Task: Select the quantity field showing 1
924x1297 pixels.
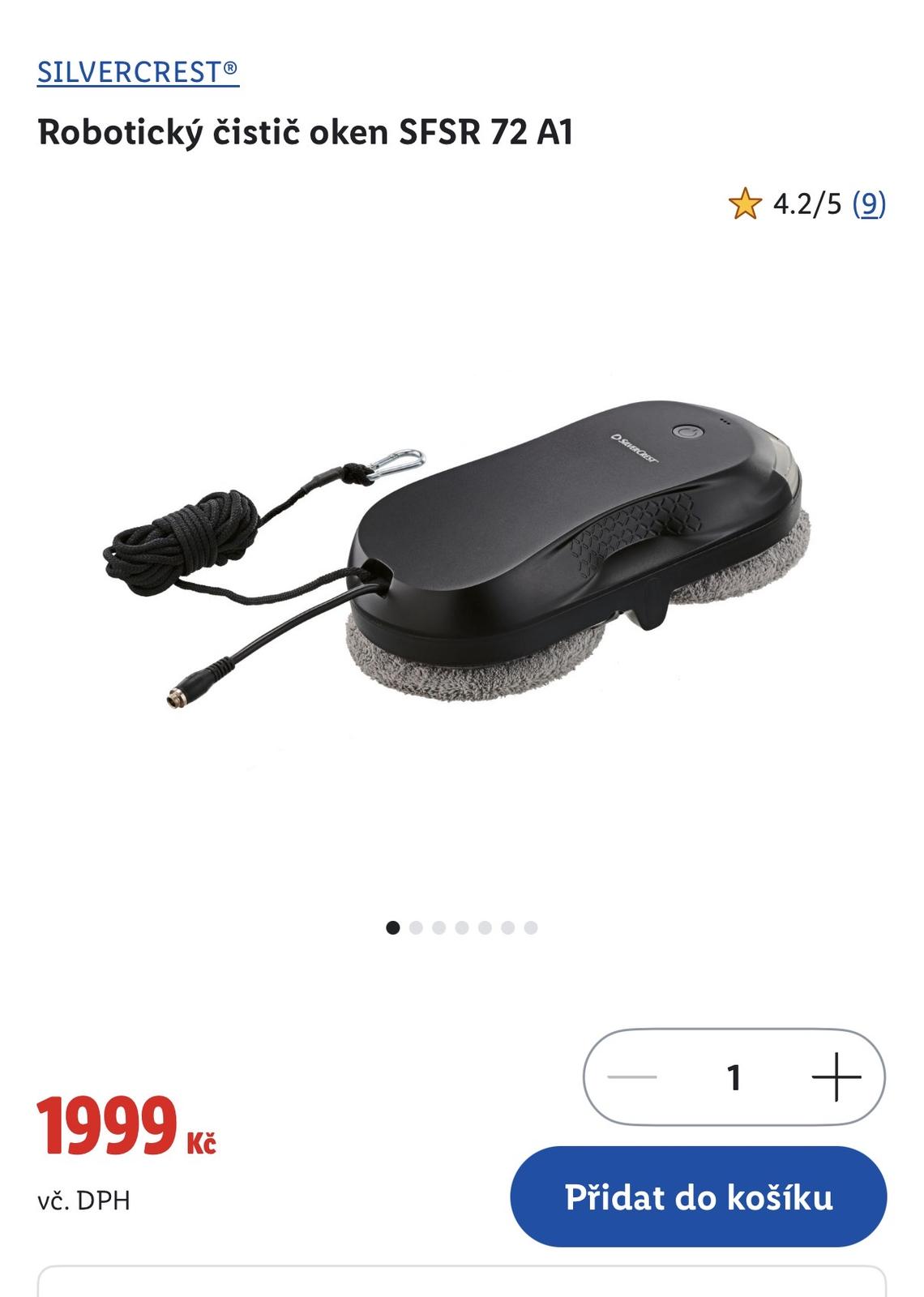Action: coord(734,1077)
